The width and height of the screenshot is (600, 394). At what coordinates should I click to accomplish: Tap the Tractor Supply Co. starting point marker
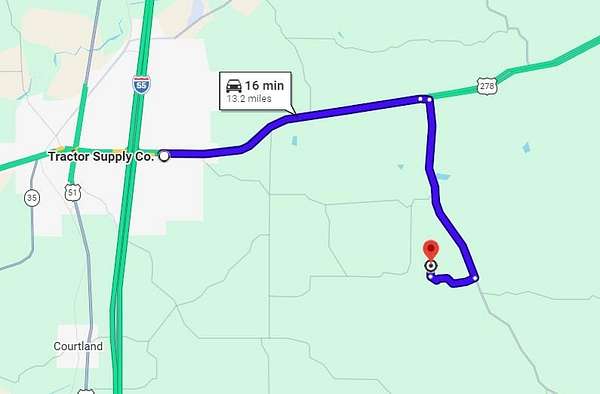point(164,156)
